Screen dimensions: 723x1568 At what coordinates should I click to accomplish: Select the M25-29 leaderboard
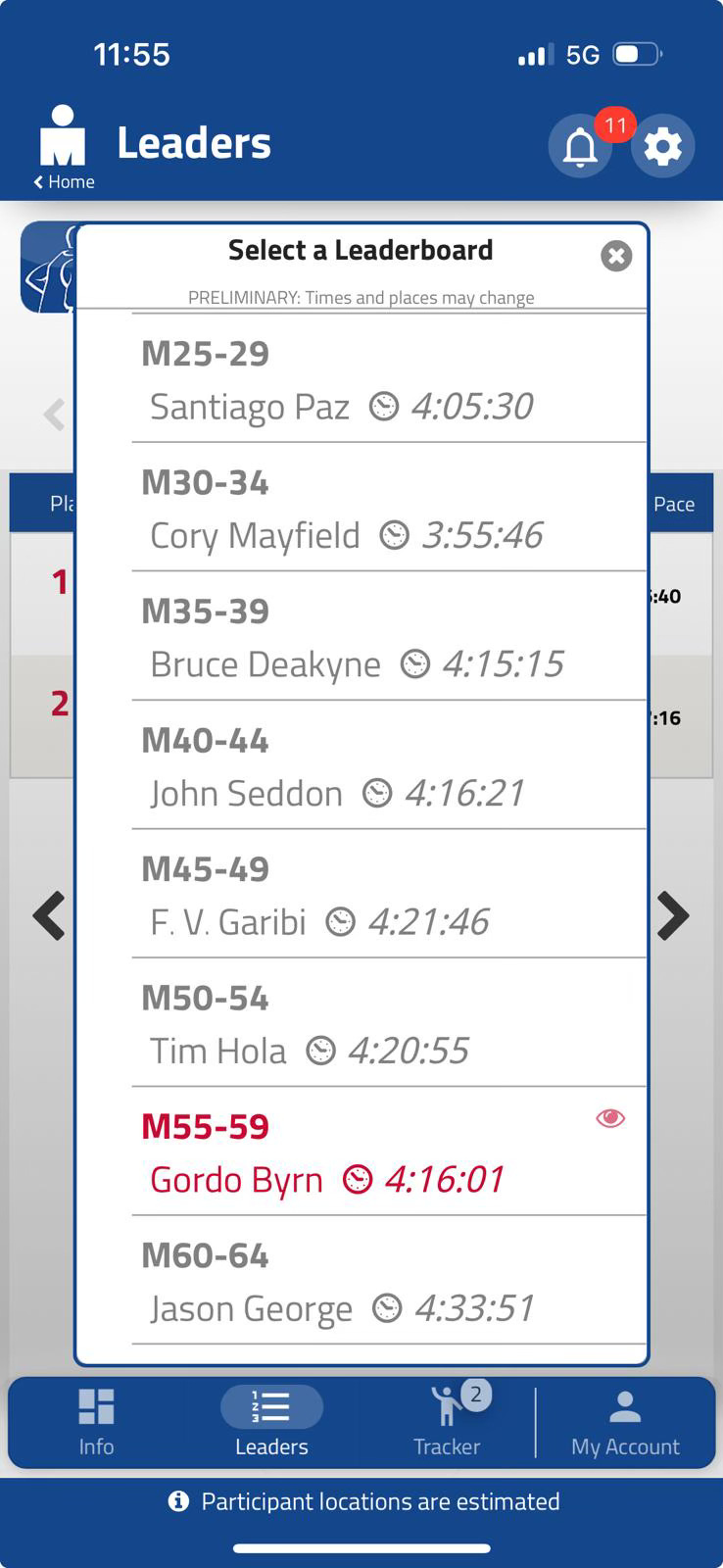click(389, 378)
